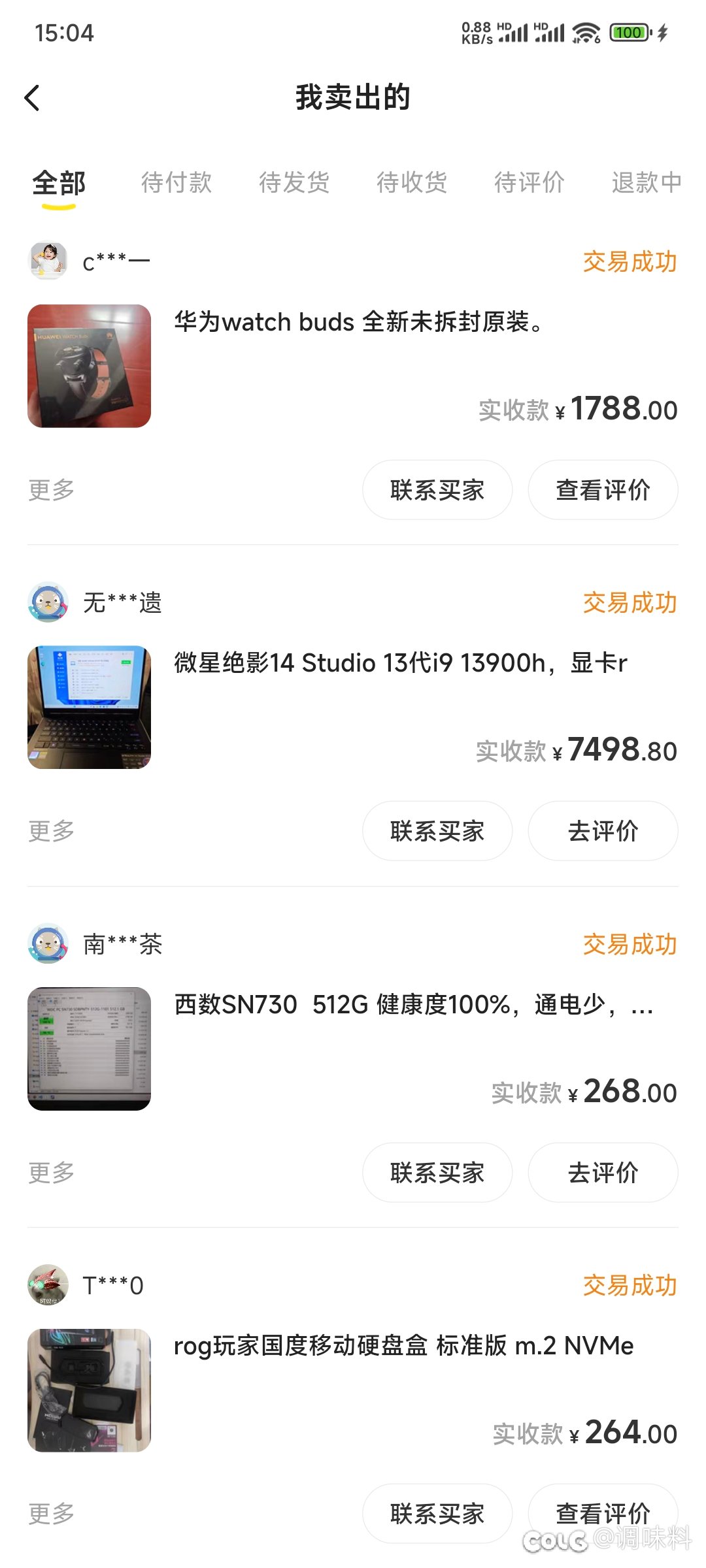Screen dimensions: 706x1568
Task: Tap 查看评价 for the 华为watch buds order
Action: pos(603,490)
